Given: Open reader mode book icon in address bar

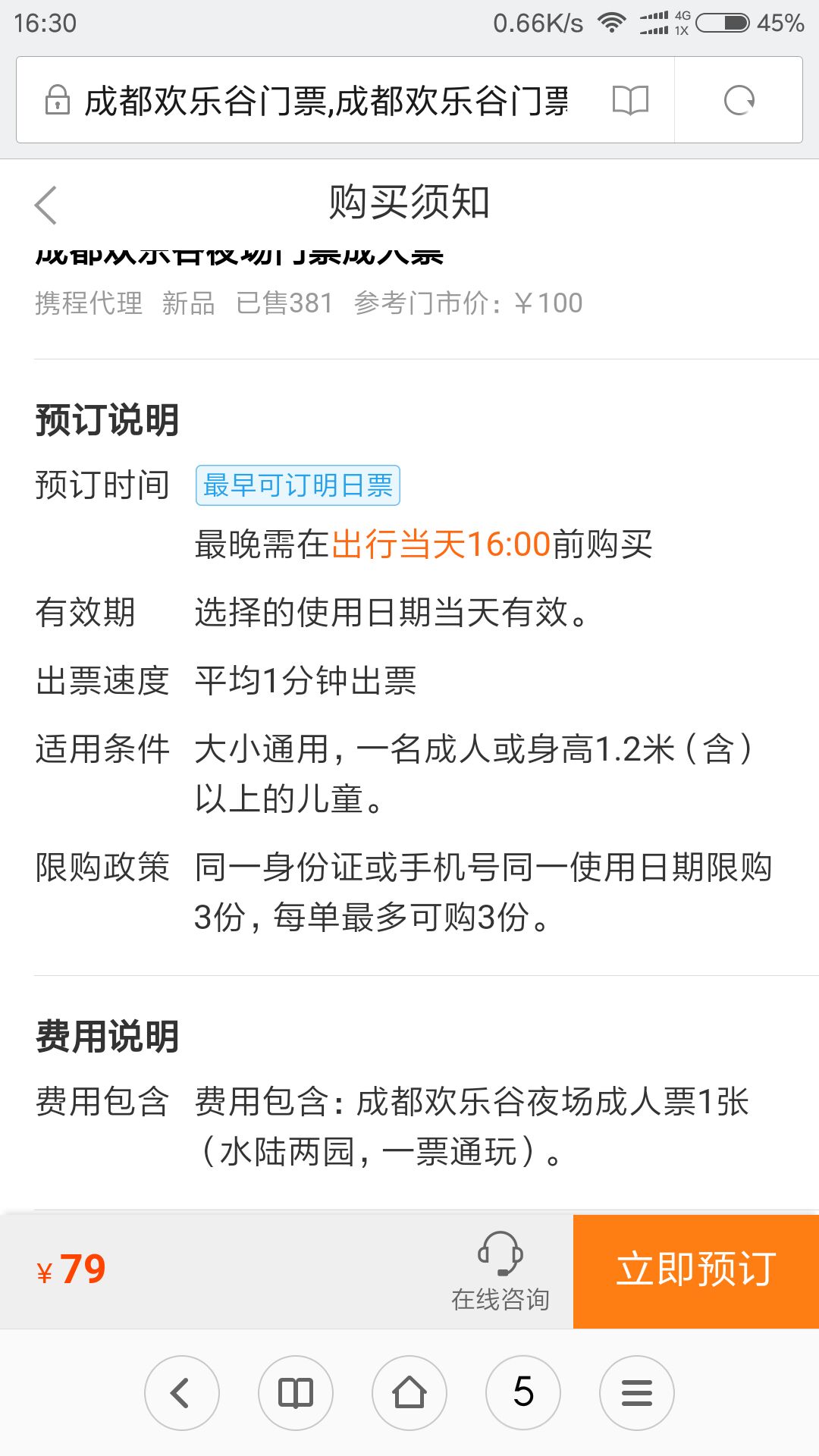Looking at the screenshot, I should pos(630,100).
